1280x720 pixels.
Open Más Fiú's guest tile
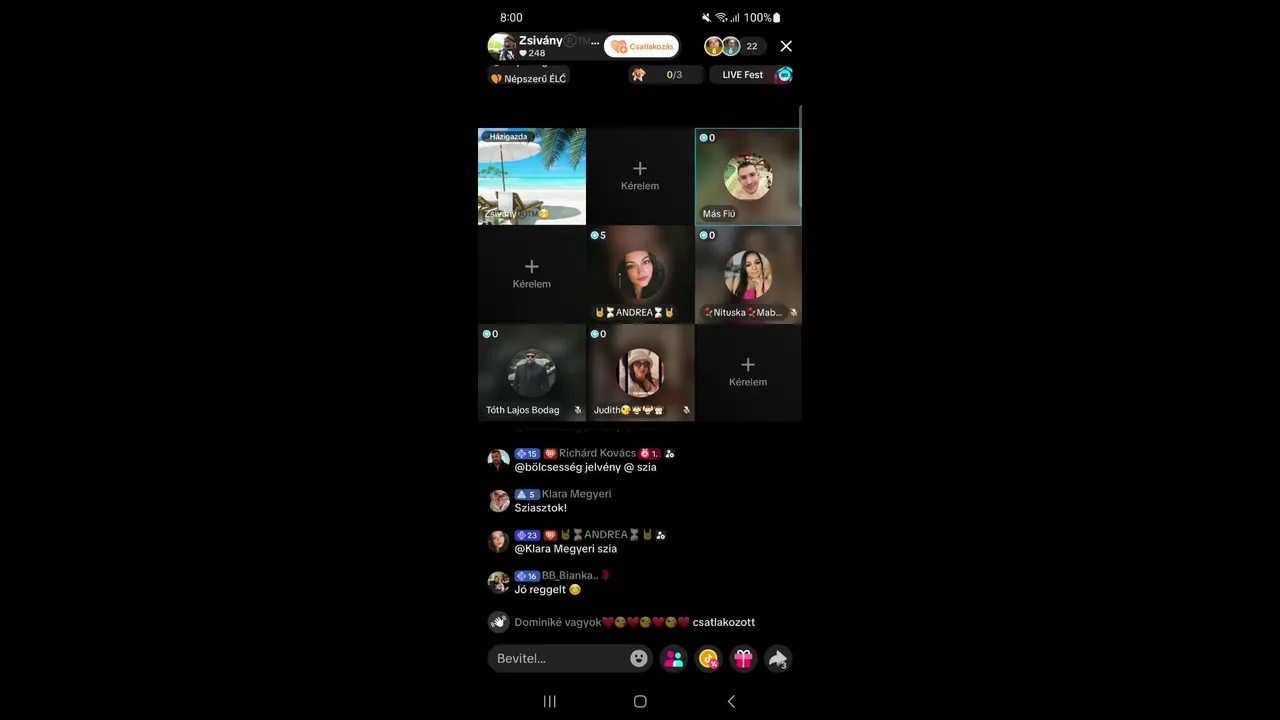[748, 176]
